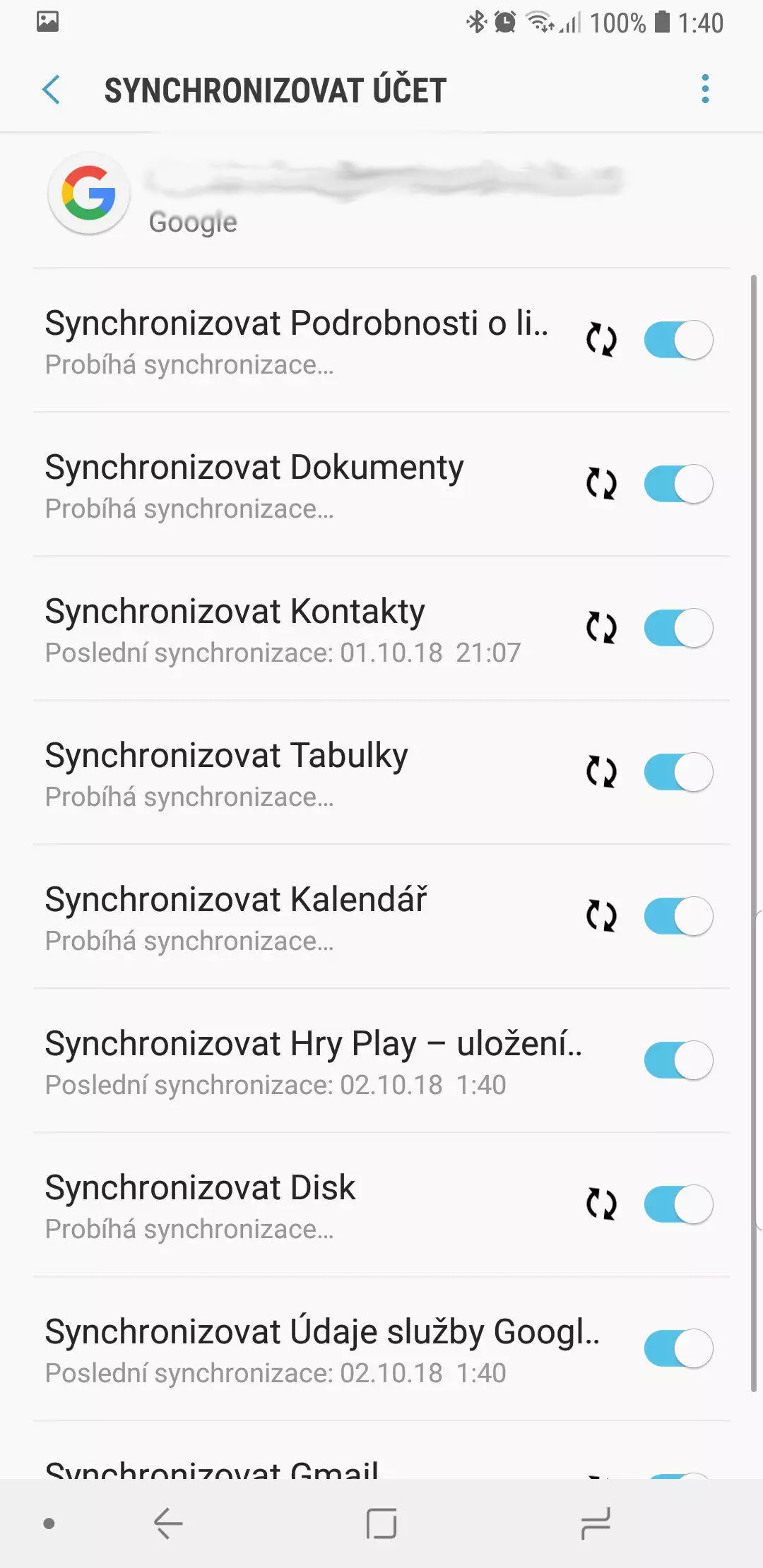Image resolution: width=763 pixels, height=1568 pixels.
Task: Toggle the Synchronizovat Tabulky switch
Action: [678, 772]
